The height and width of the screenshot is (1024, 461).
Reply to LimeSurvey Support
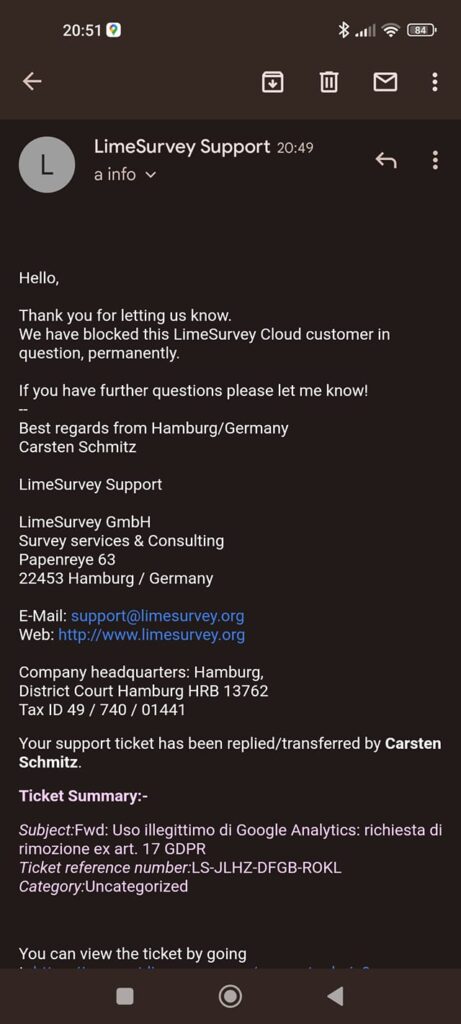point(386,160)
